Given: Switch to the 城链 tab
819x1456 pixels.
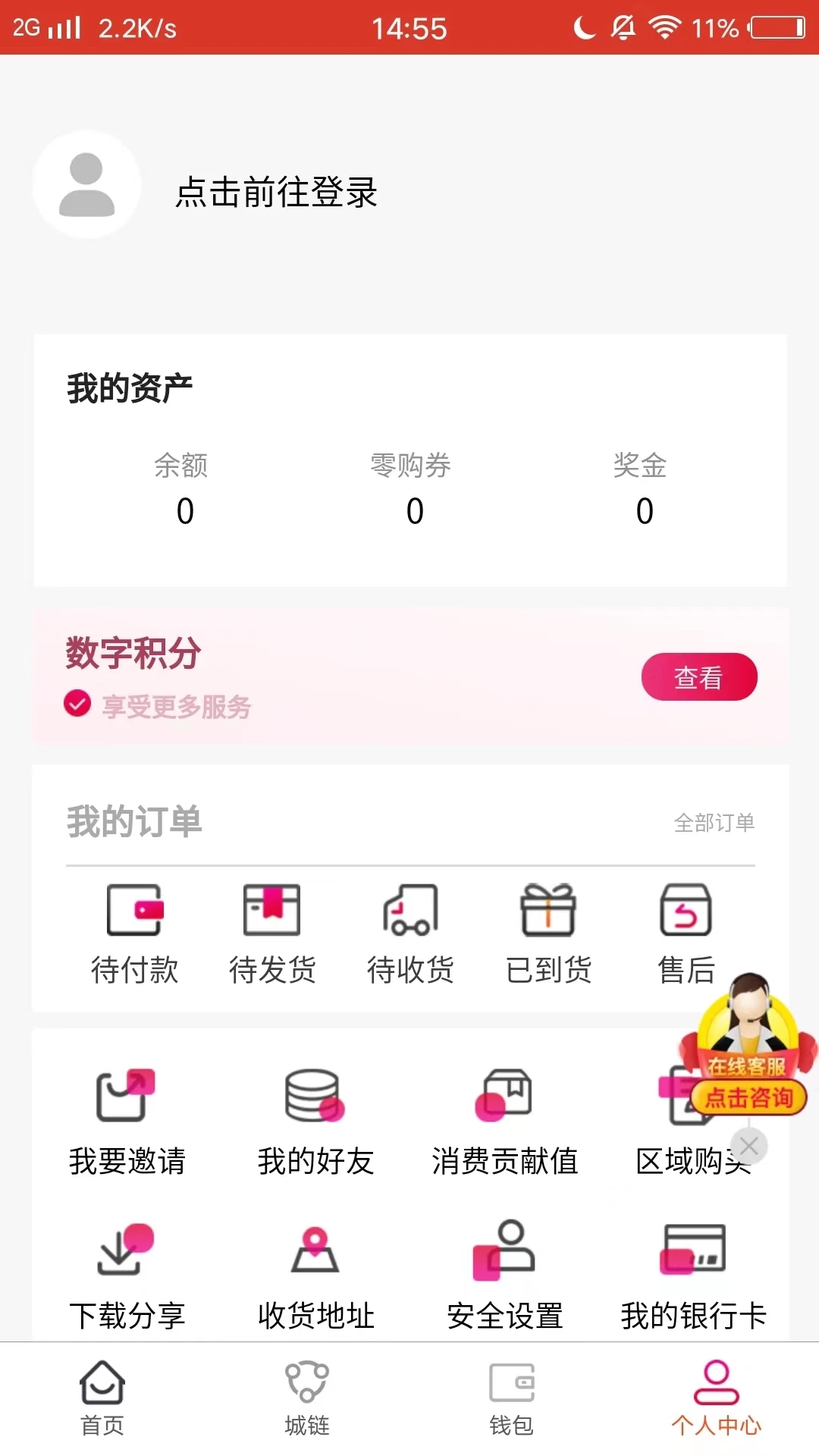Looking at the screenshot, I should (307, 1403).
